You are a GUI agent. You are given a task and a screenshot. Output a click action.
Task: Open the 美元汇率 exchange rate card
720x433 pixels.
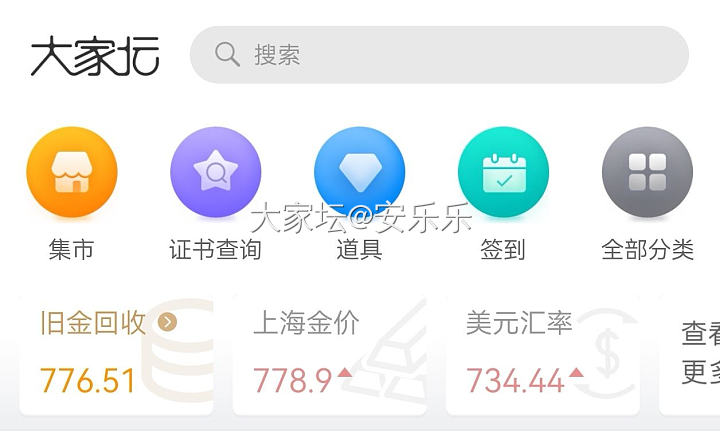coord(543,354)
